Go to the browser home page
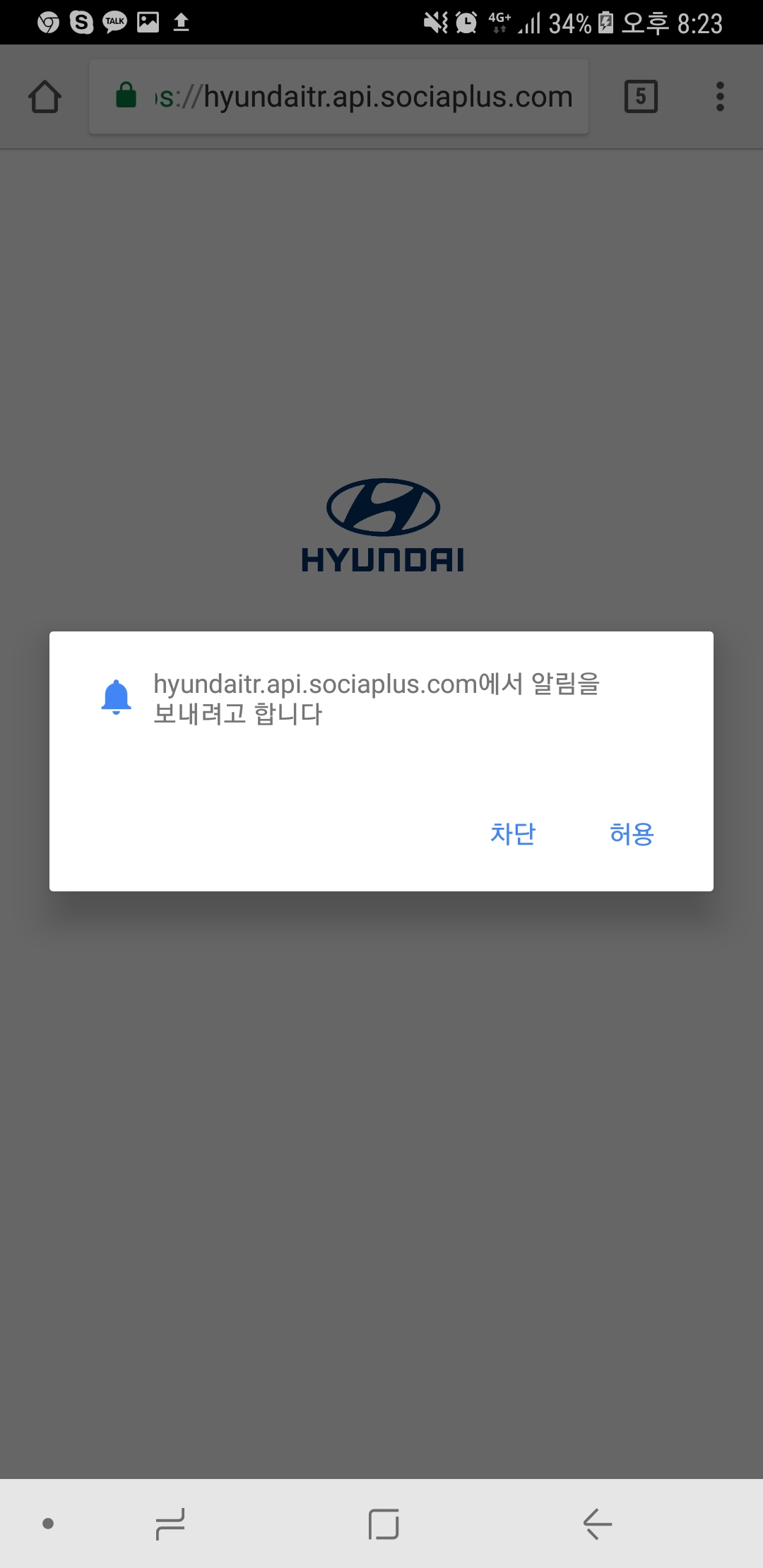The image size is (763, 1568). pos(45,97)
